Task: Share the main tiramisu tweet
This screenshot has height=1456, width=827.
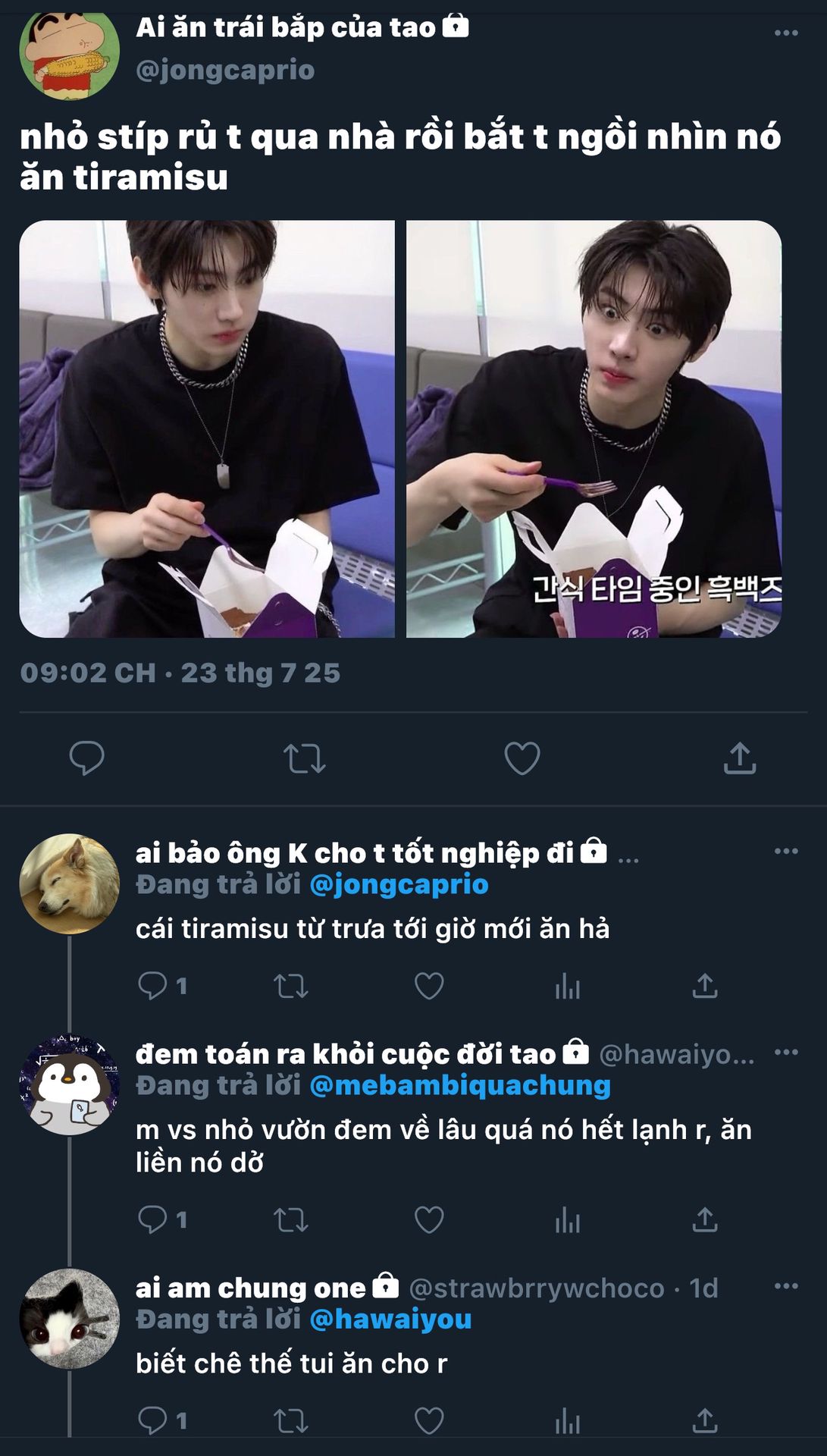Action: click(x=740, y=758)
